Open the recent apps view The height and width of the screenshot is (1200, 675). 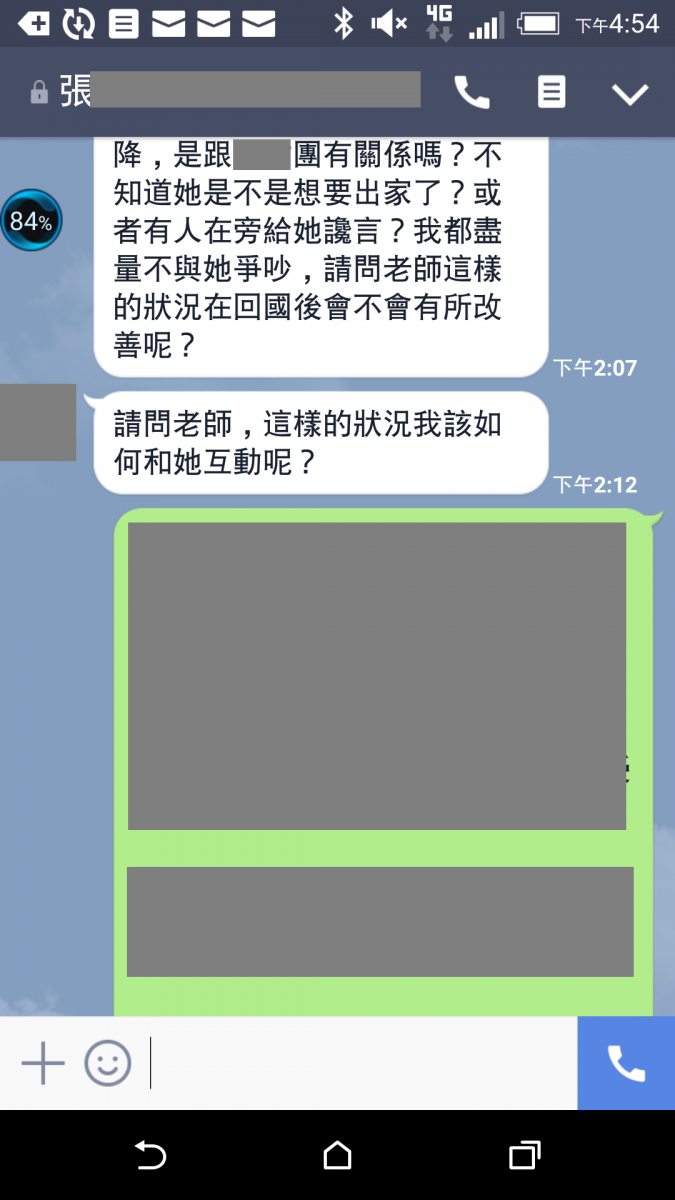[524, 1156]
